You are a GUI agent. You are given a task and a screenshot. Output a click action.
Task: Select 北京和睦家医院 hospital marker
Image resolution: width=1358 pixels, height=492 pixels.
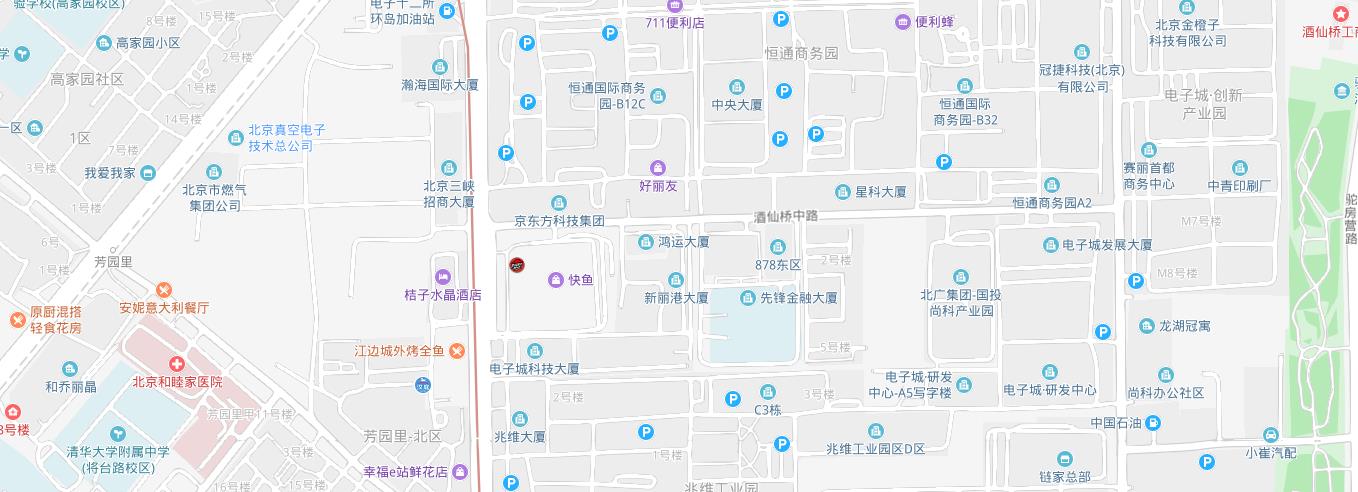176,365
